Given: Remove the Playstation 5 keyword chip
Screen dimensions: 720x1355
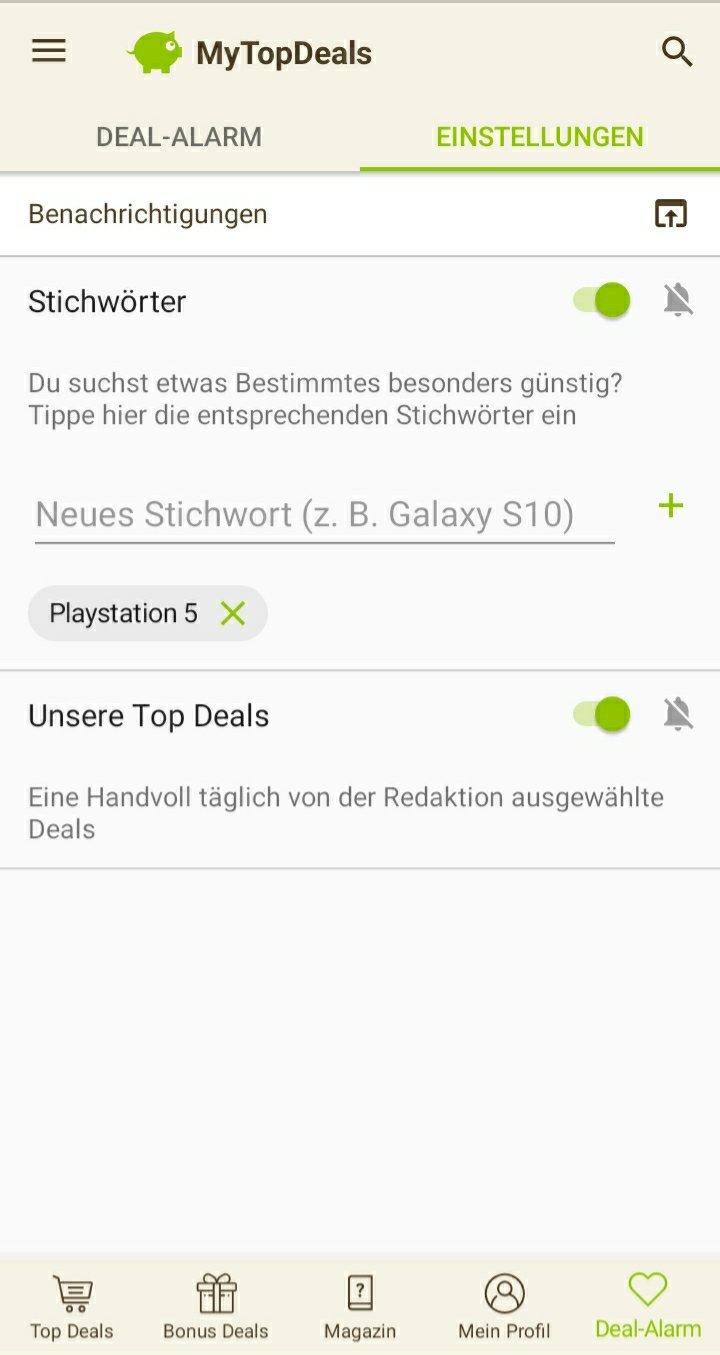Looking at the screenshot, I should [233, 613].
